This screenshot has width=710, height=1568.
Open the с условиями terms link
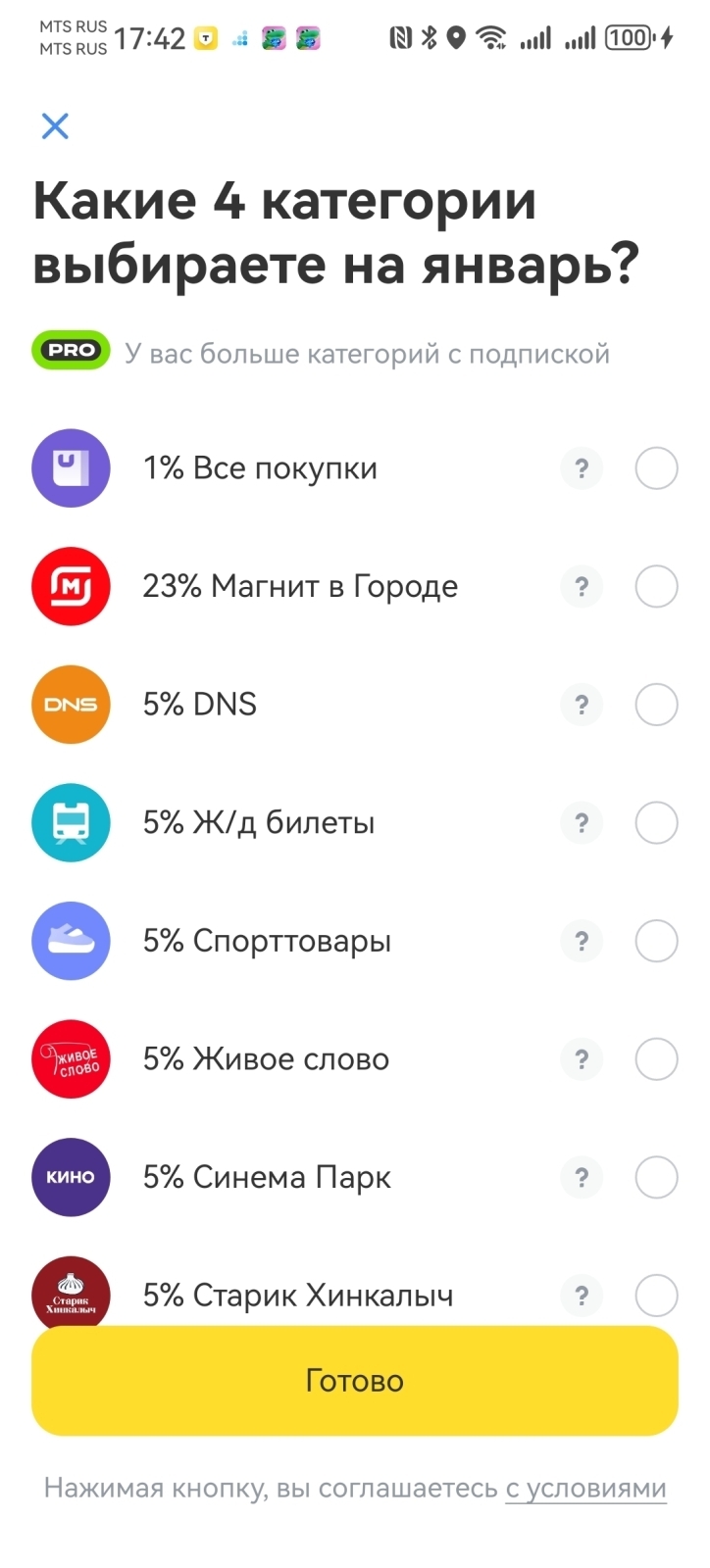coord(585,1489)
